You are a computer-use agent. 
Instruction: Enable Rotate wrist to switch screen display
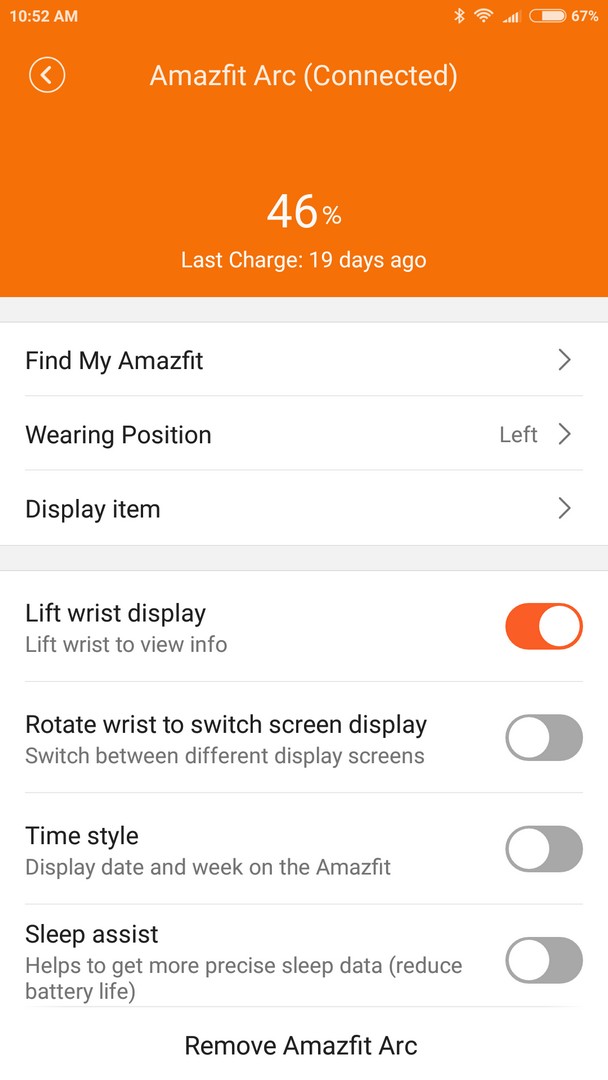544,738
